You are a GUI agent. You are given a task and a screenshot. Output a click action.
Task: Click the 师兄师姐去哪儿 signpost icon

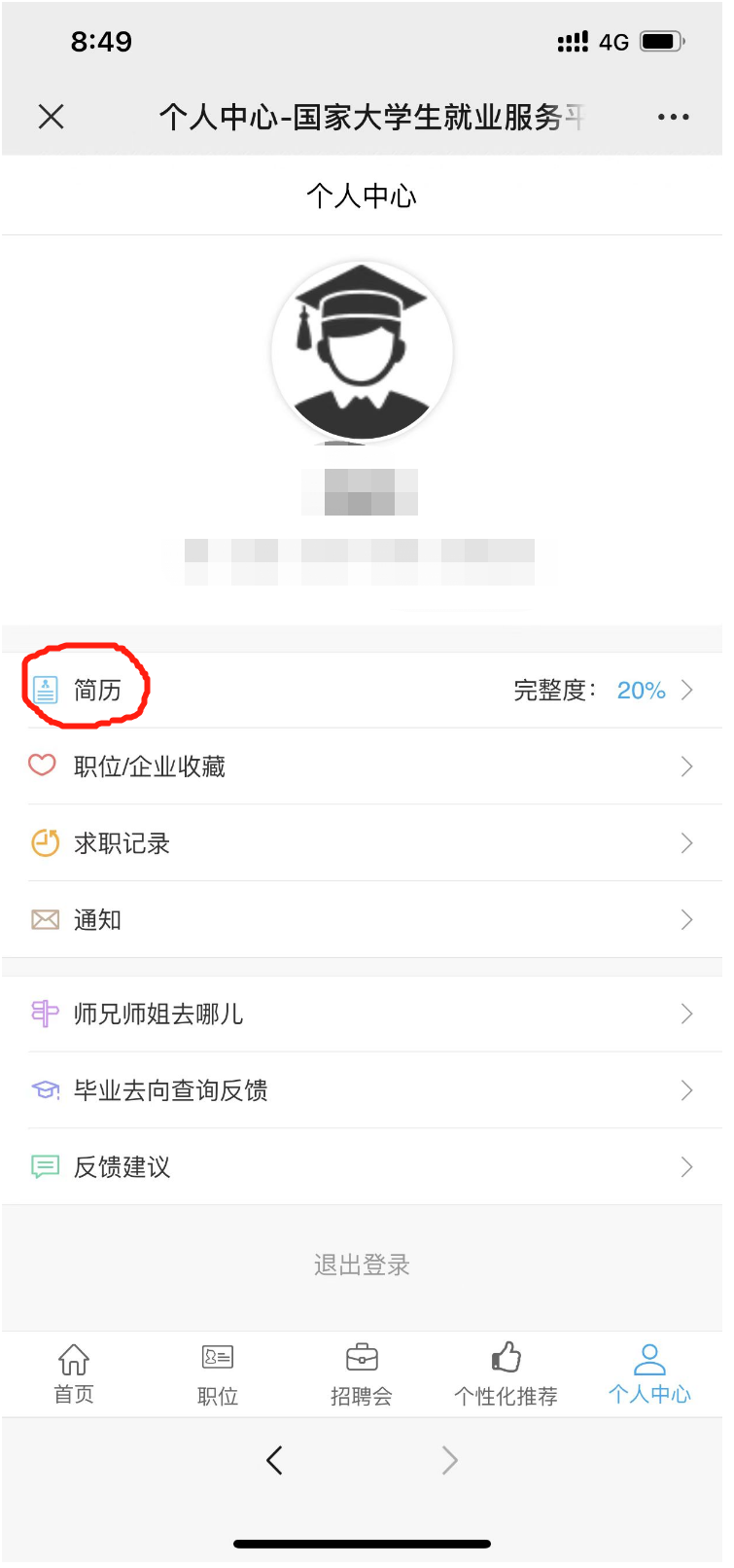[43, 1013]
